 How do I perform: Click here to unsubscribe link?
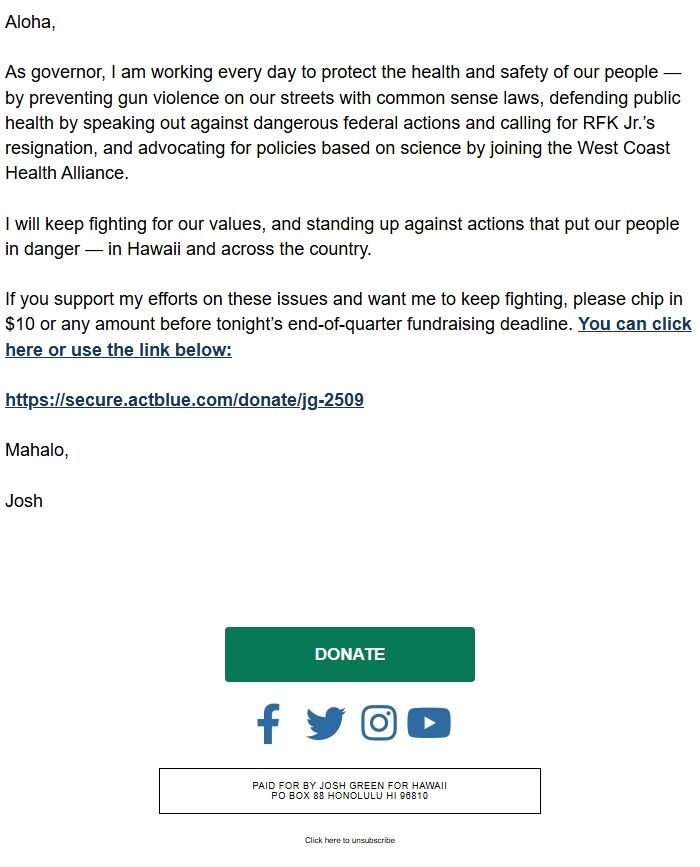pos(349,840)
